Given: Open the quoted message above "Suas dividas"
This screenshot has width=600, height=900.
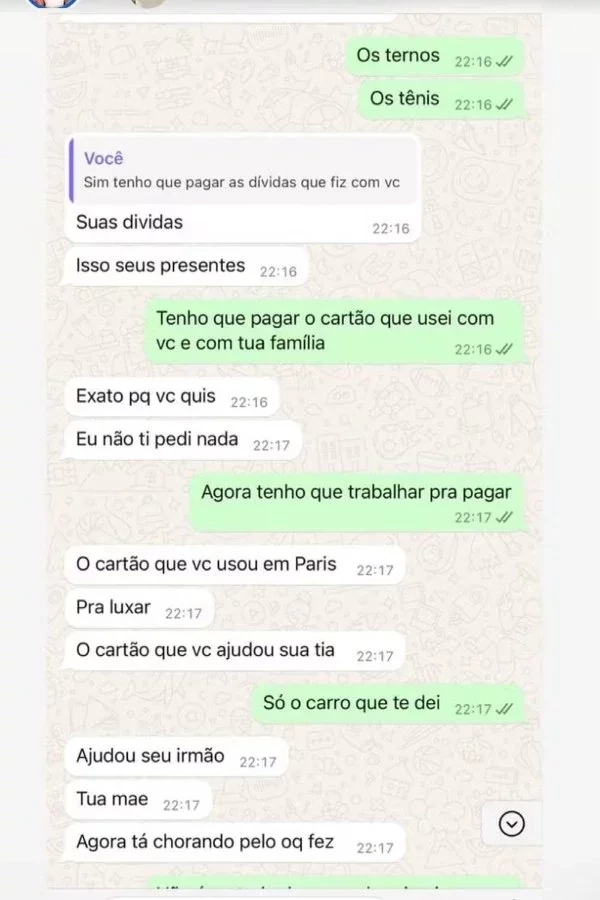Looking at the screenshot, I should [x=242, y=170].
